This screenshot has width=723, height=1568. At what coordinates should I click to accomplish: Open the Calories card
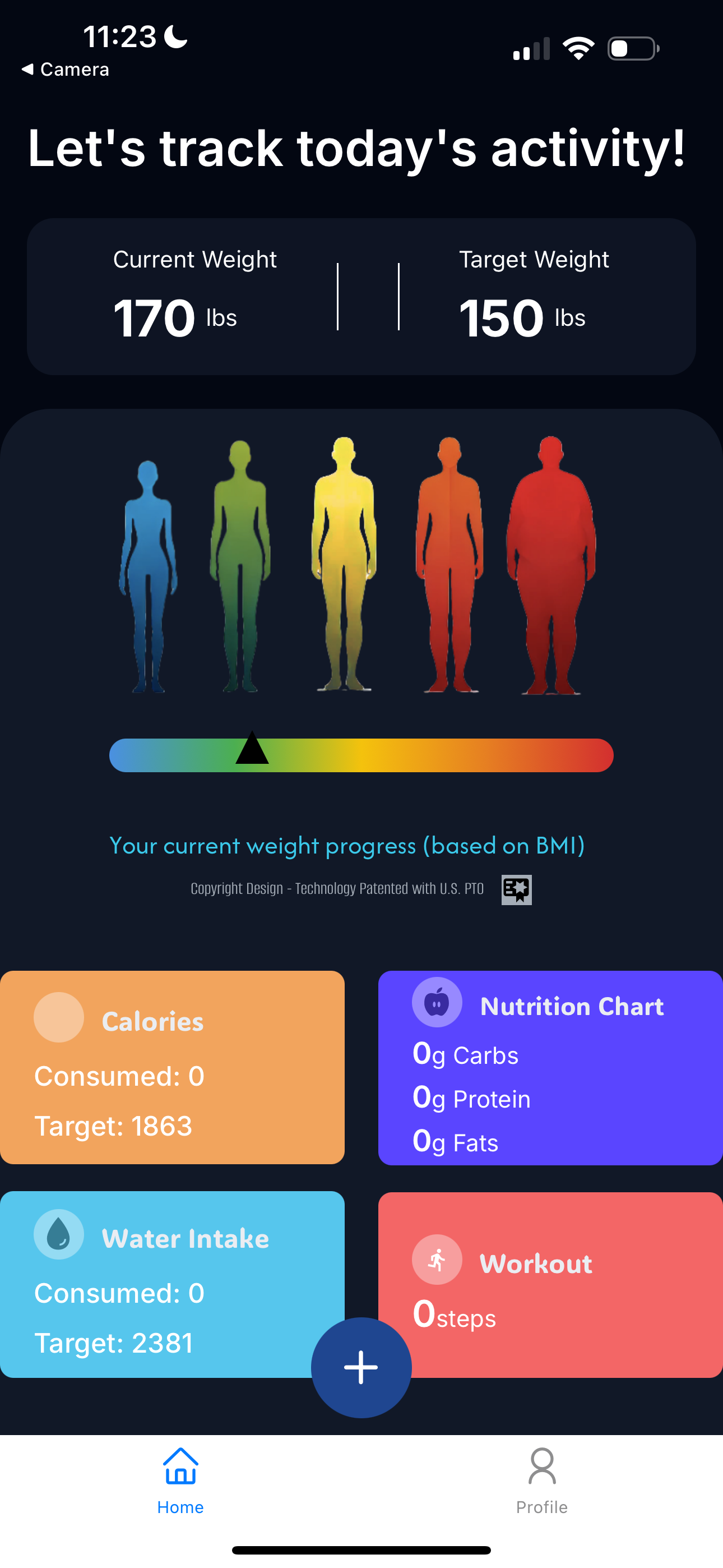click(172, 1067)
